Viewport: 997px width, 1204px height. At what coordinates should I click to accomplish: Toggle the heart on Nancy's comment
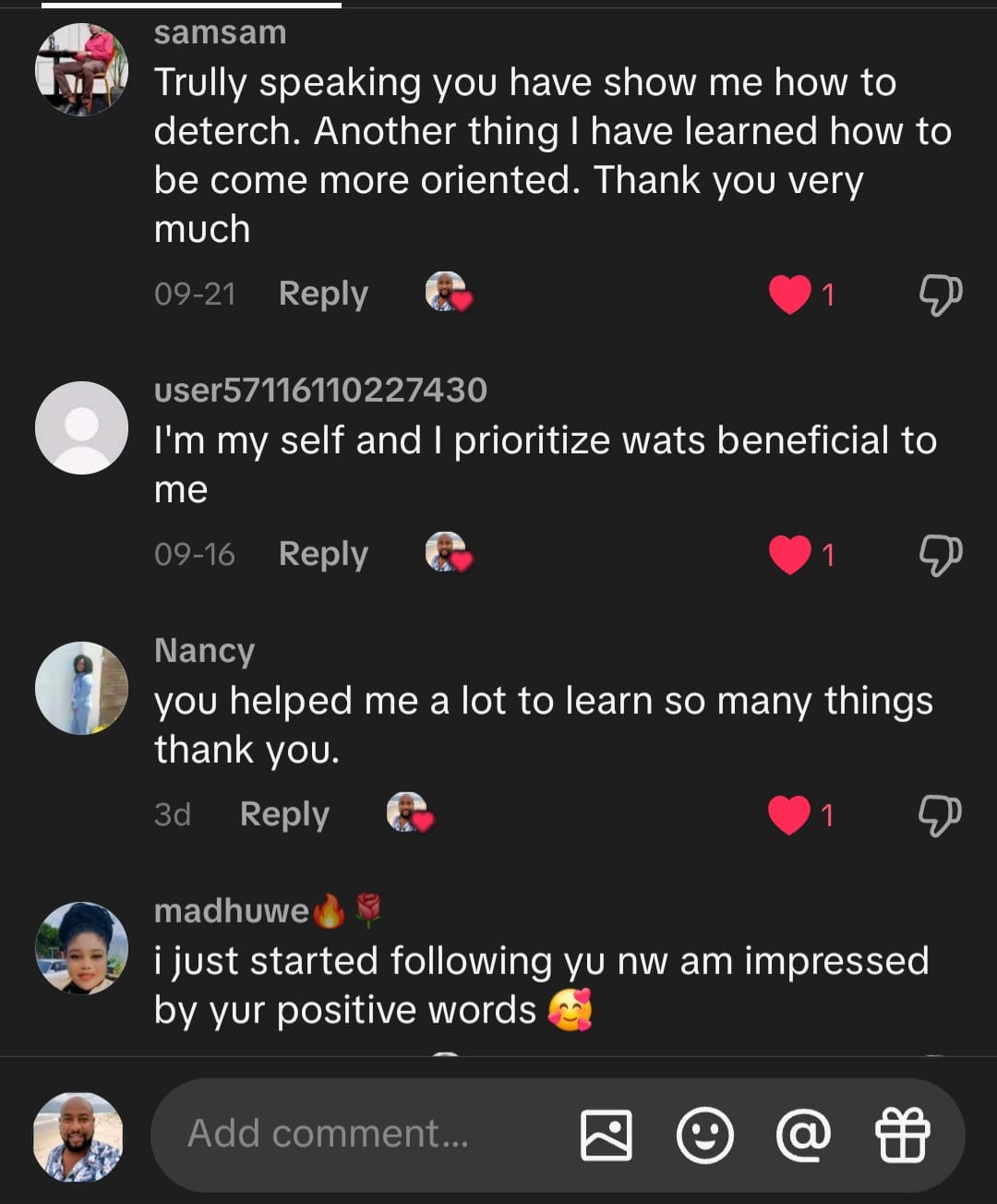789,815
